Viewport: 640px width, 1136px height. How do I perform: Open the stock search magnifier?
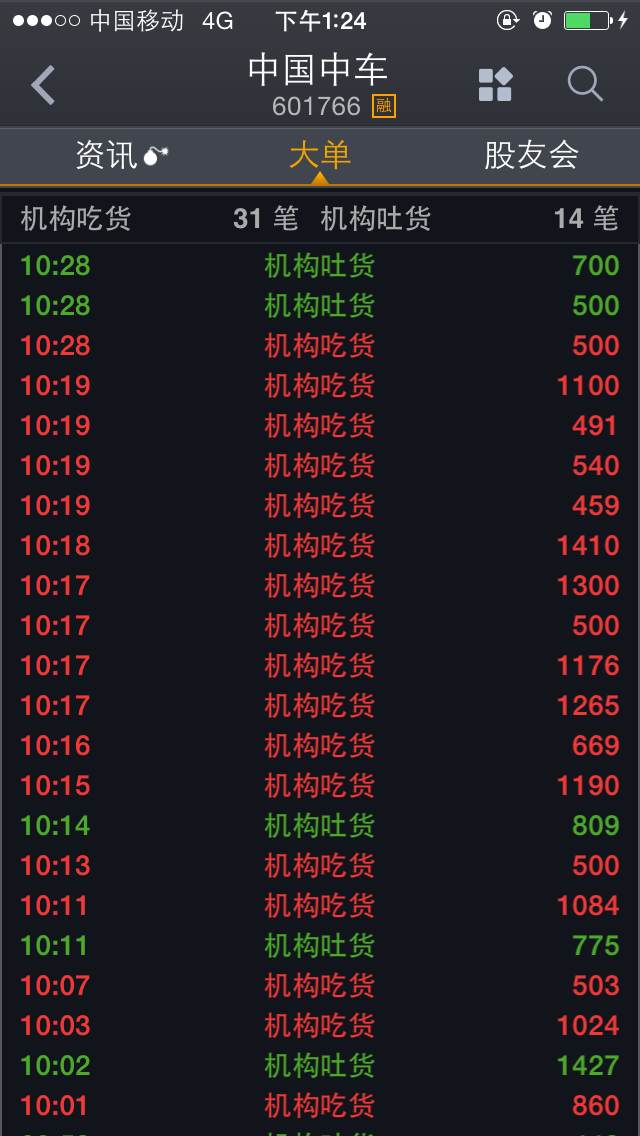[585, 84]
